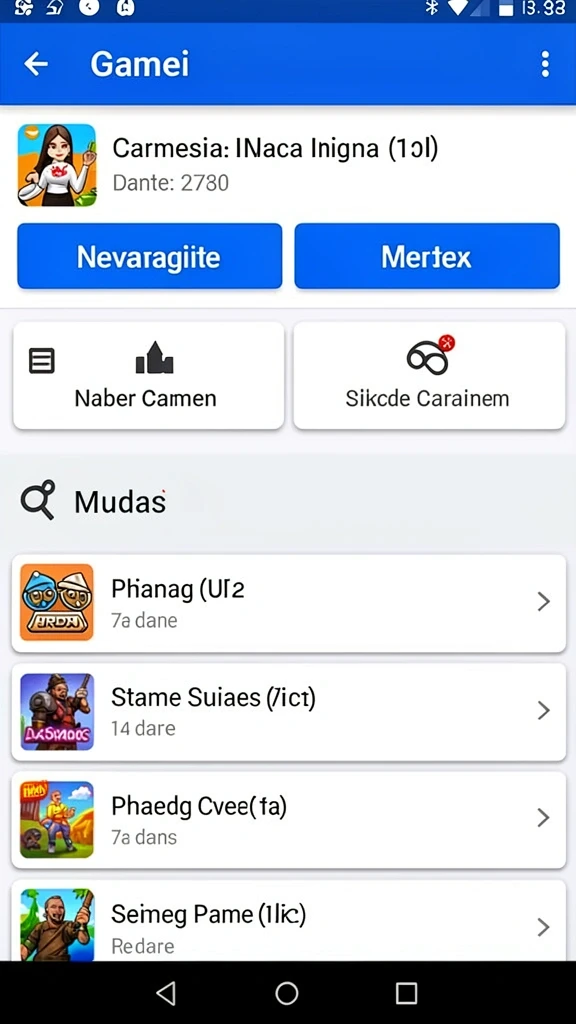Screen dimensions: 576x1024
Task: Tap the search icon beside Mudas
Action: (38, 501)
